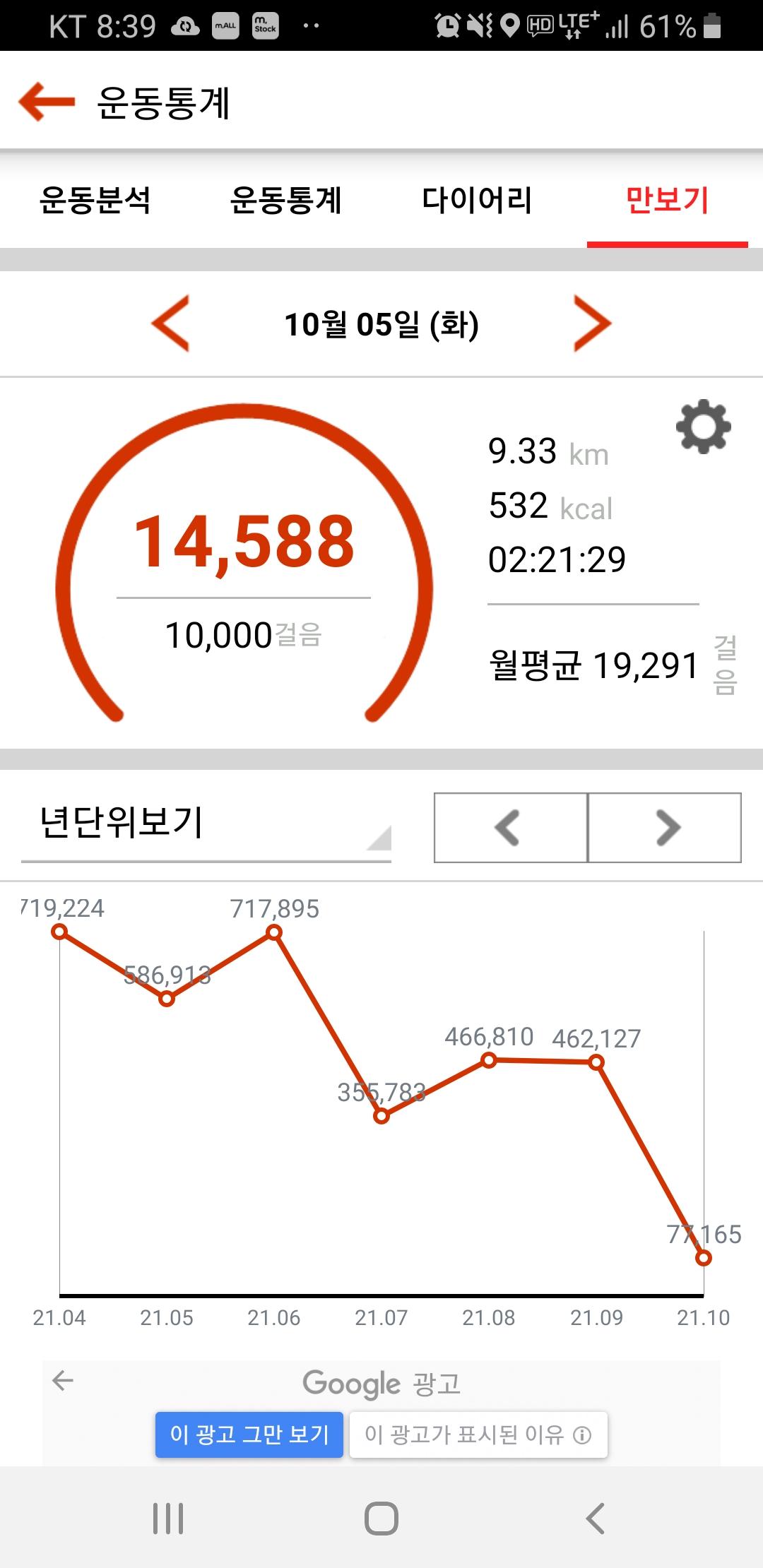763x1568 pixels.
Task: Open 이 광고가 표시된 이유
Action: point(478,1435)
